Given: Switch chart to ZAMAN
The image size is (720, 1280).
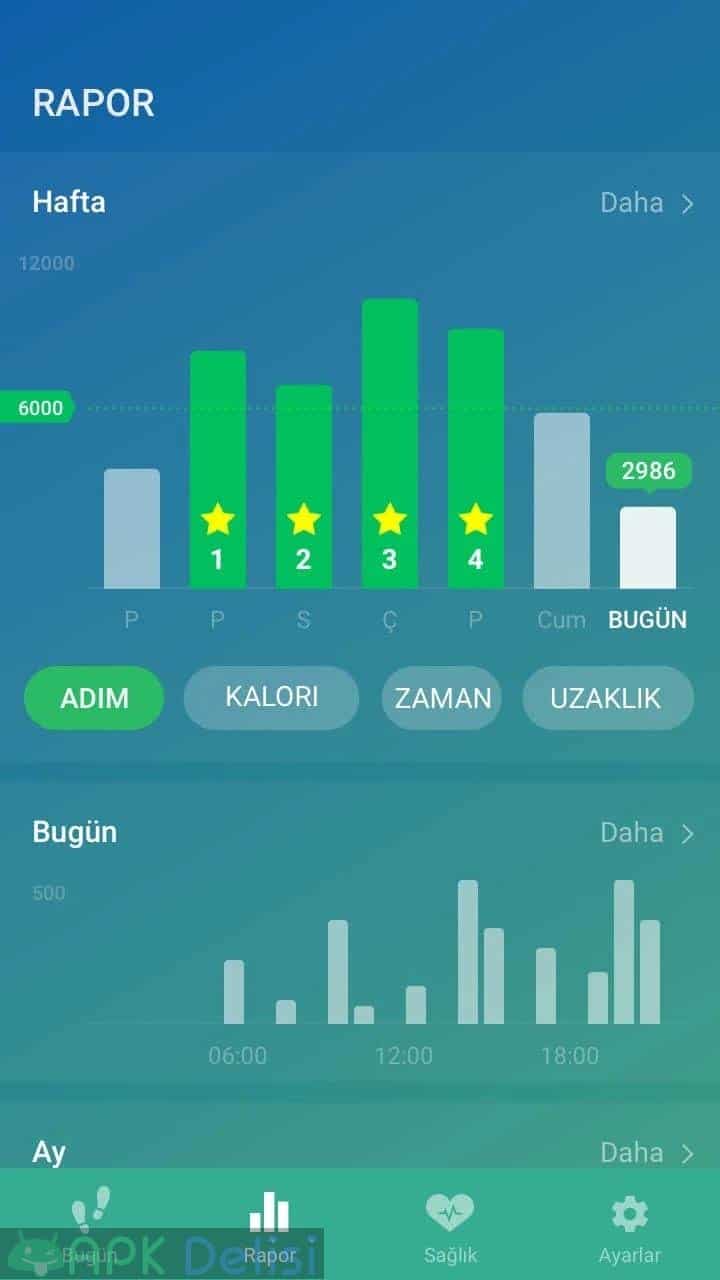Looking at the screenshot, I should 442,698.
